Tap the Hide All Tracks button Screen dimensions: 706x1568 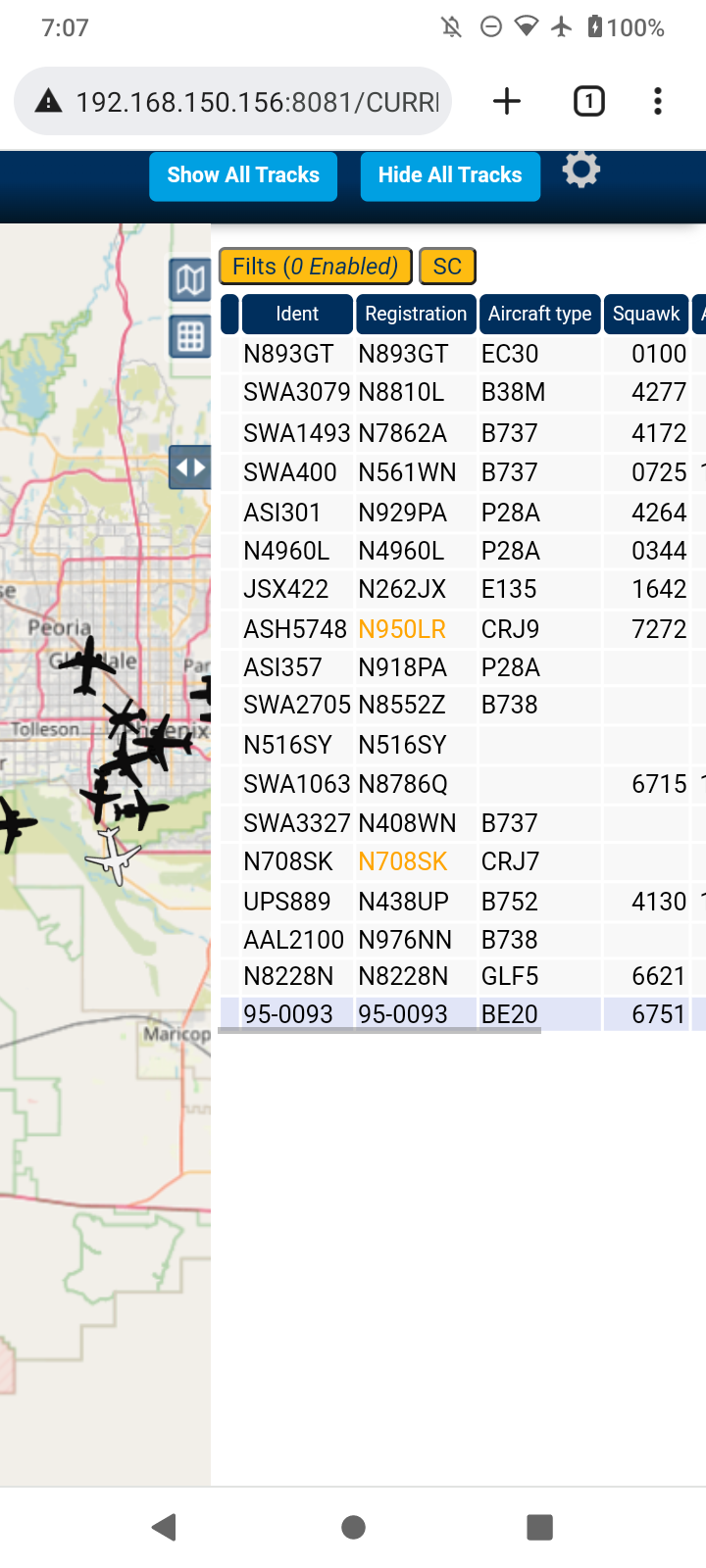450,175
